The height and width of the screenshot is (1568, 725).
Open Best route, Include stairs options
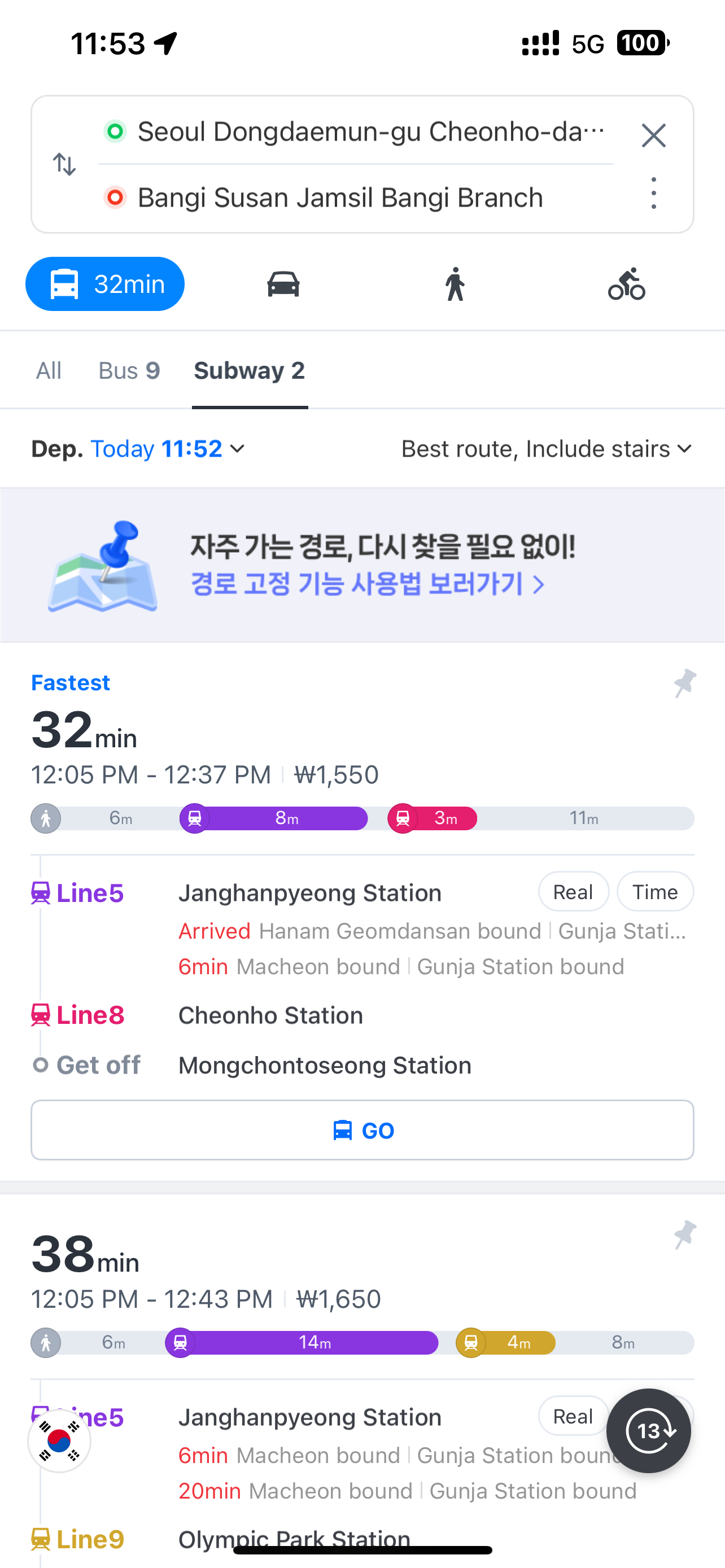[546, 449]
